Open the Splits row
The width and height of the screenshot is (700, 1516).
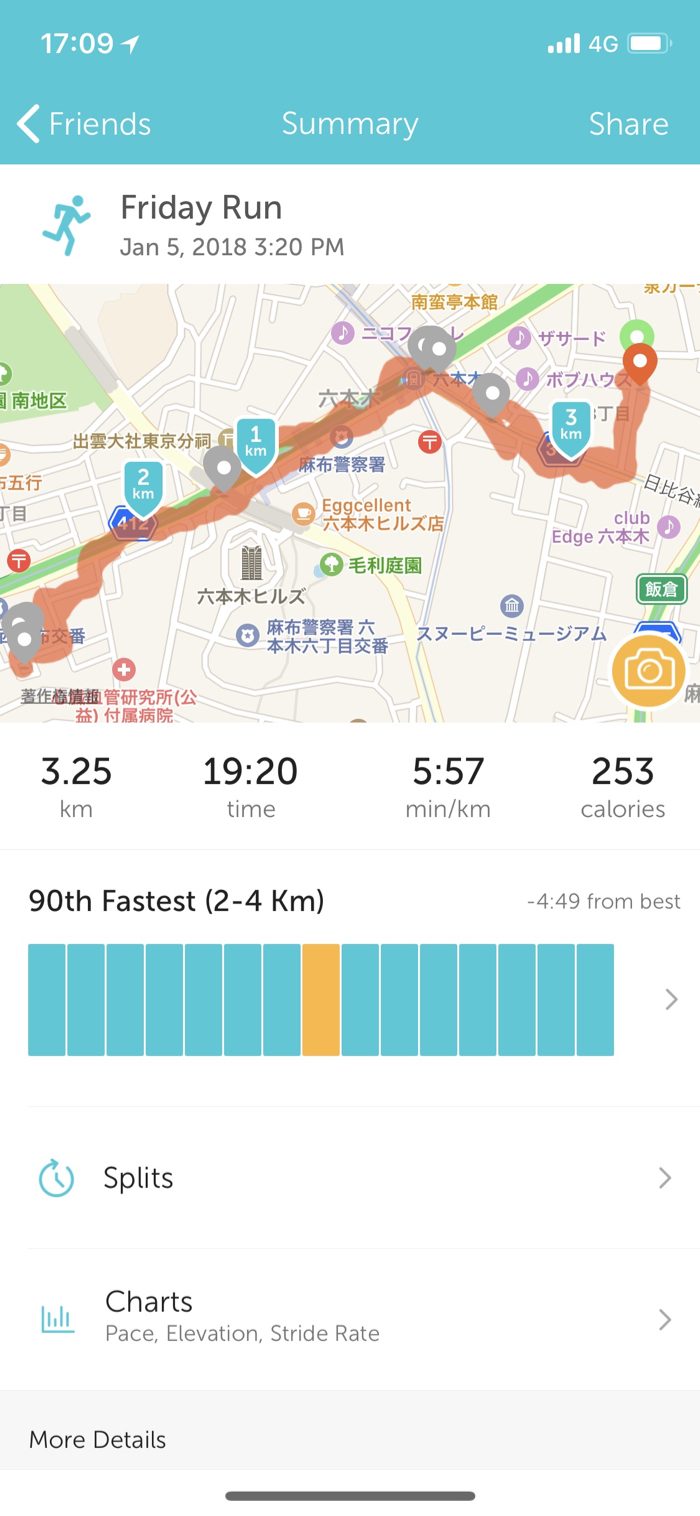350,1178
